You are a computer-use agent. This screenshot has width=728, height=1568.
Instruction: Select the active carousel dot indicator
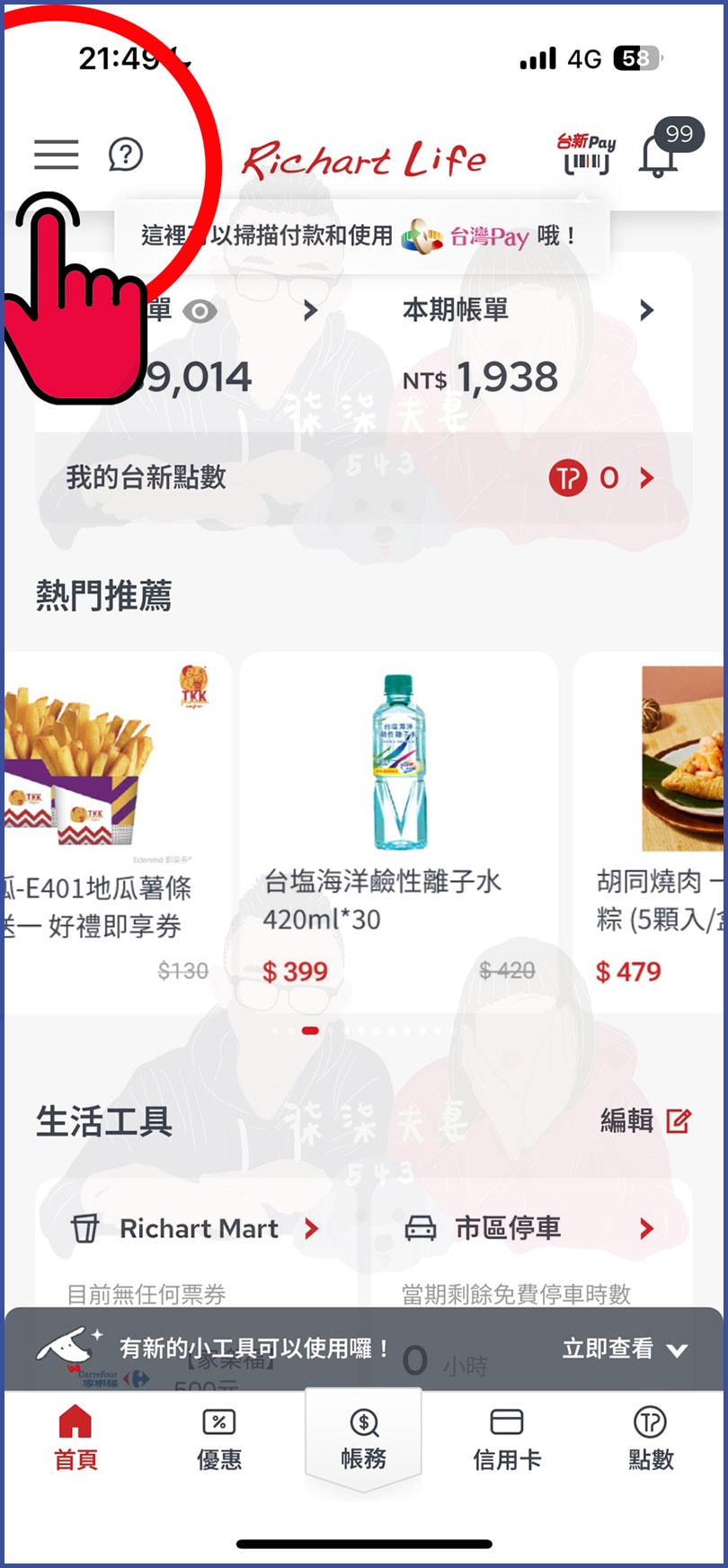[x=310, y=1031]
